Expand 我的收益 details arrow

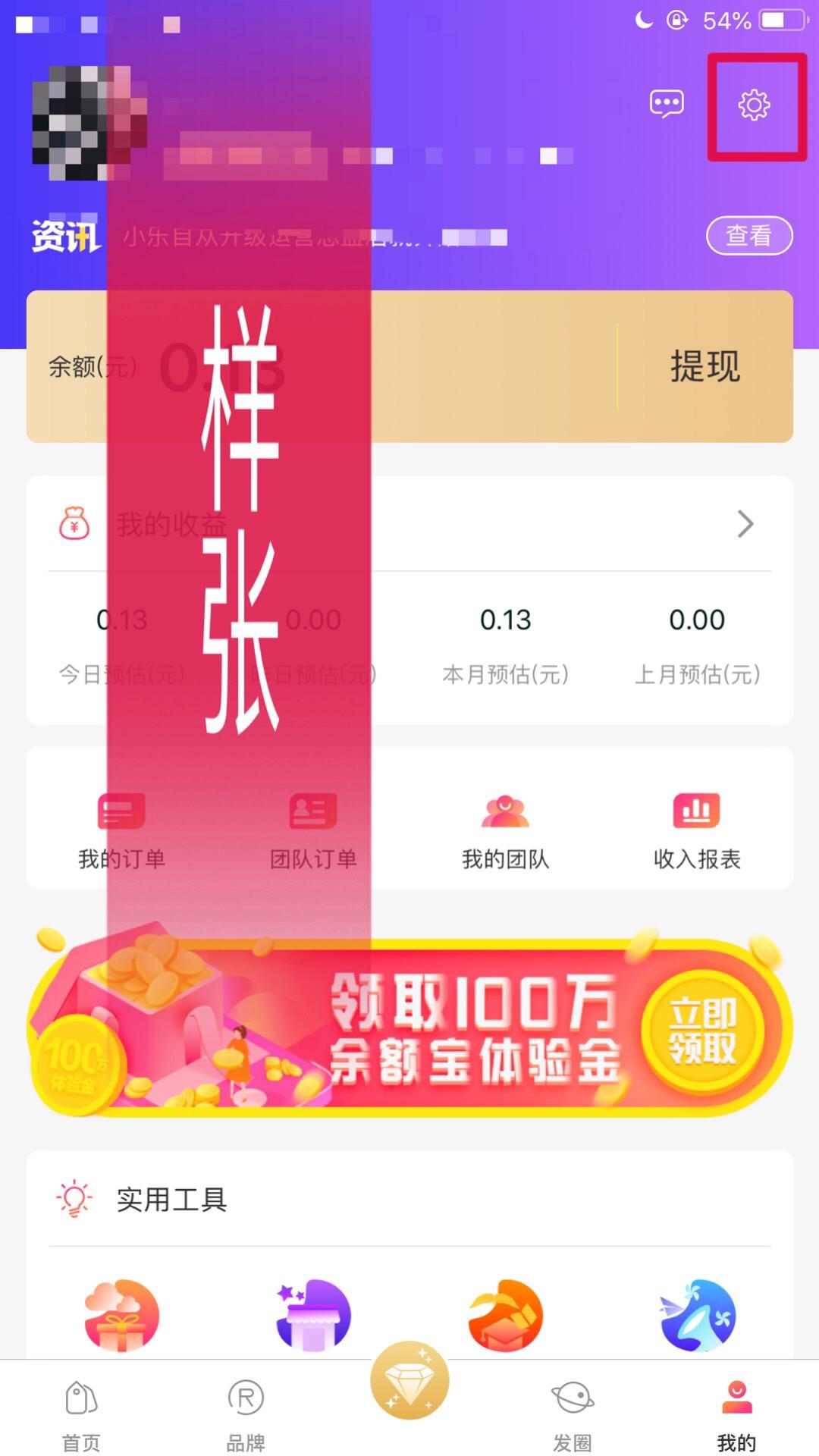[x=745, y=524]
